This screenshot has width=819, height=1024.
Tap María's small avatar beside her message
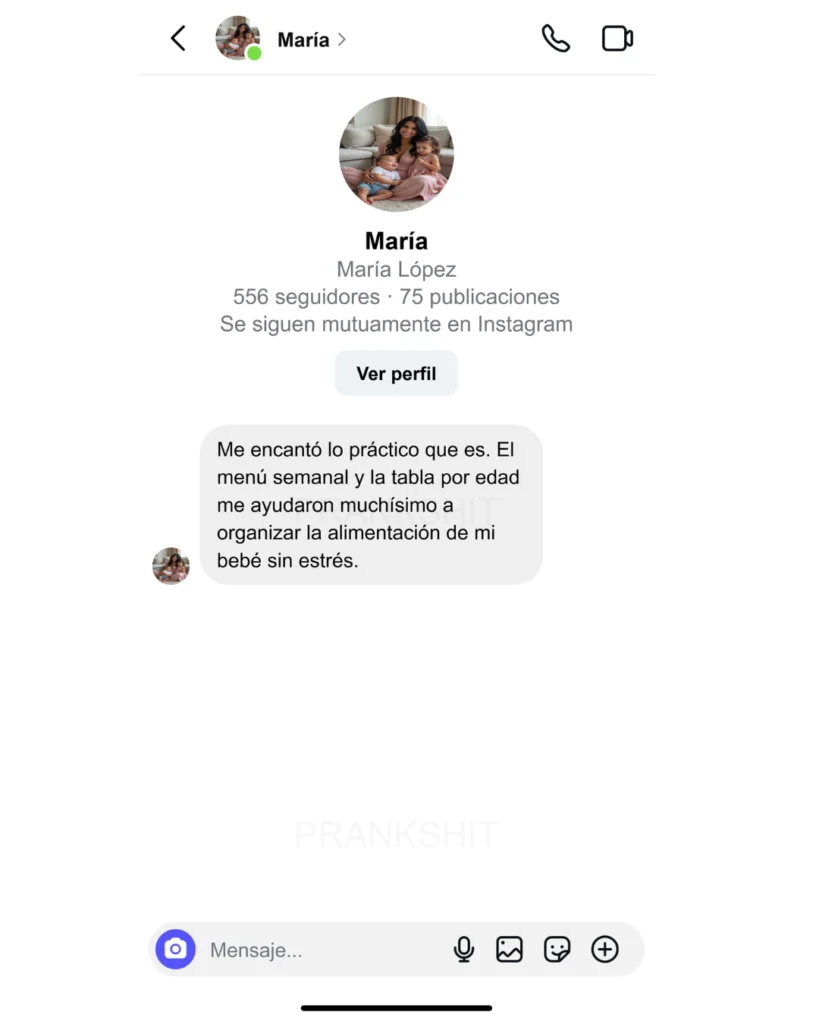pyautogui.click(x=171, y=566)
